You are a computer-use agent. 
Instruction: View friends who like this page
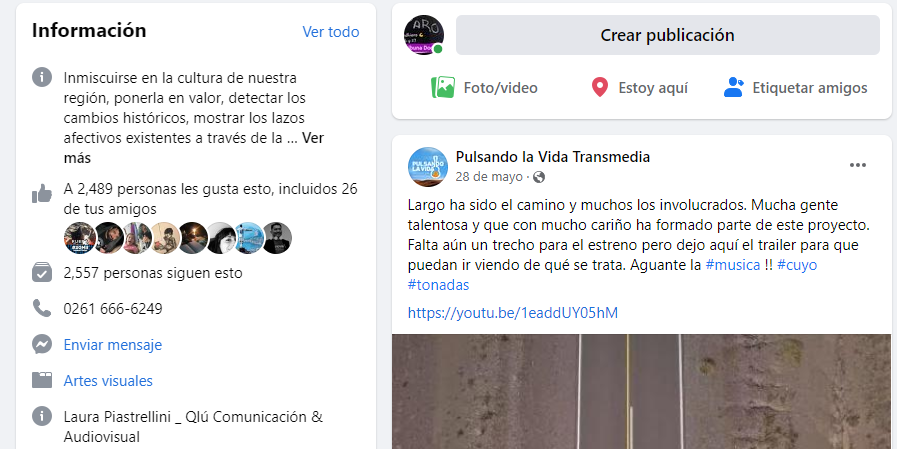click(177, 237)
